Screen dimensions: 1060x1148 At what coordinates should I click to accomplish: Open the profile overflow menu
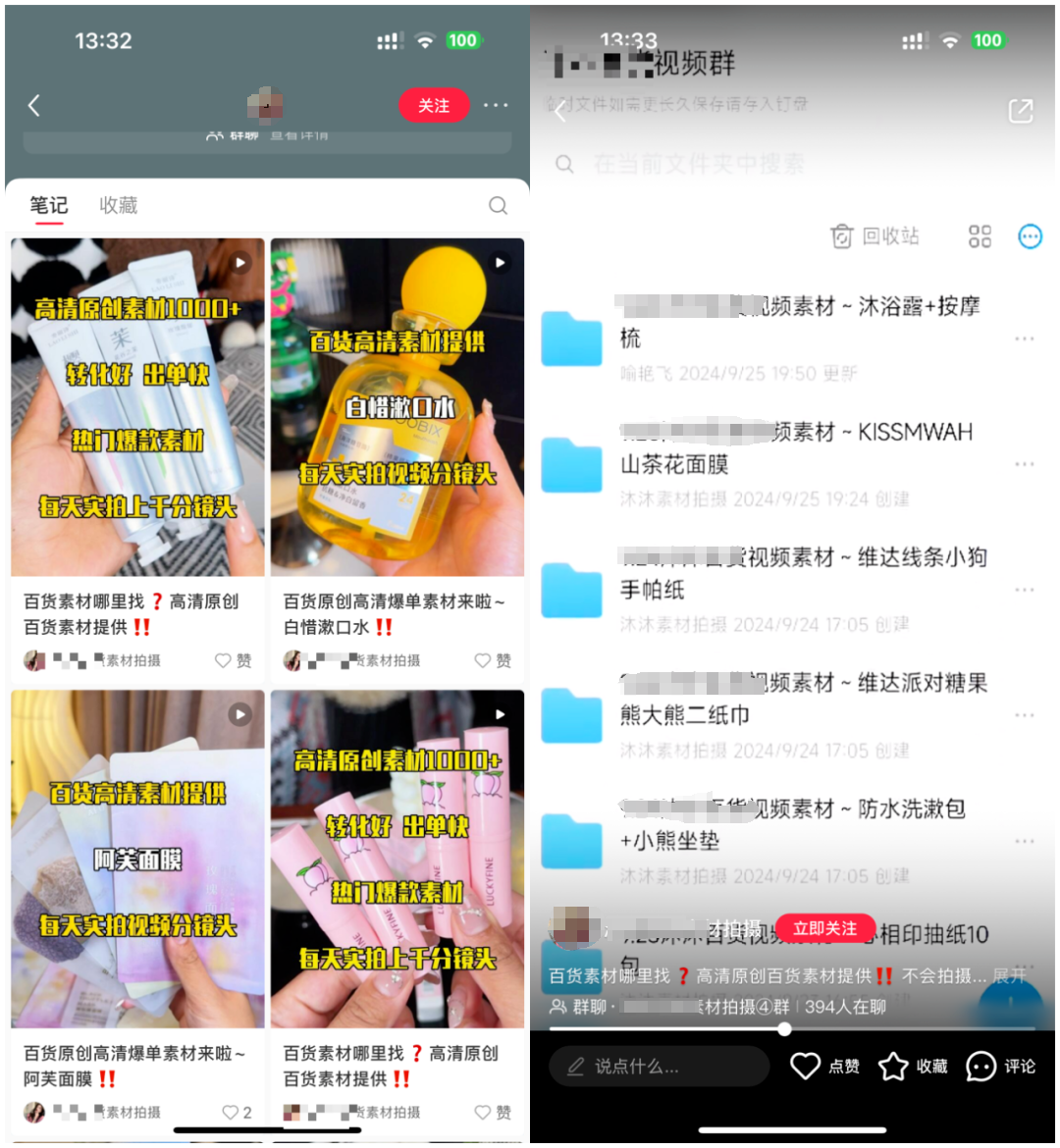pyautogui.click(x=496, y=106)
